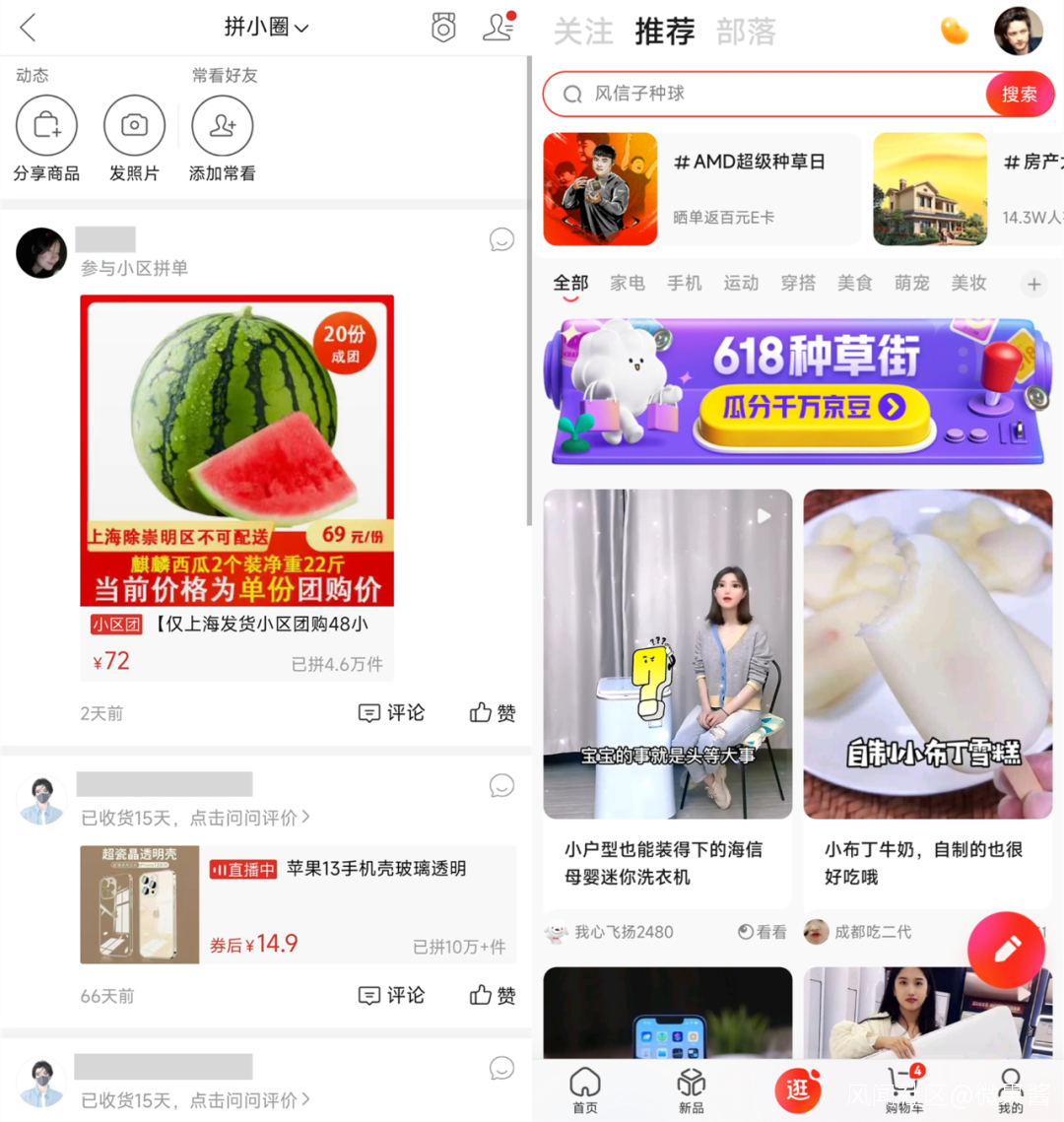Open the 苹果13手机壳玻璃透明 product card
1064x1122 pixels.
(298, 904)
